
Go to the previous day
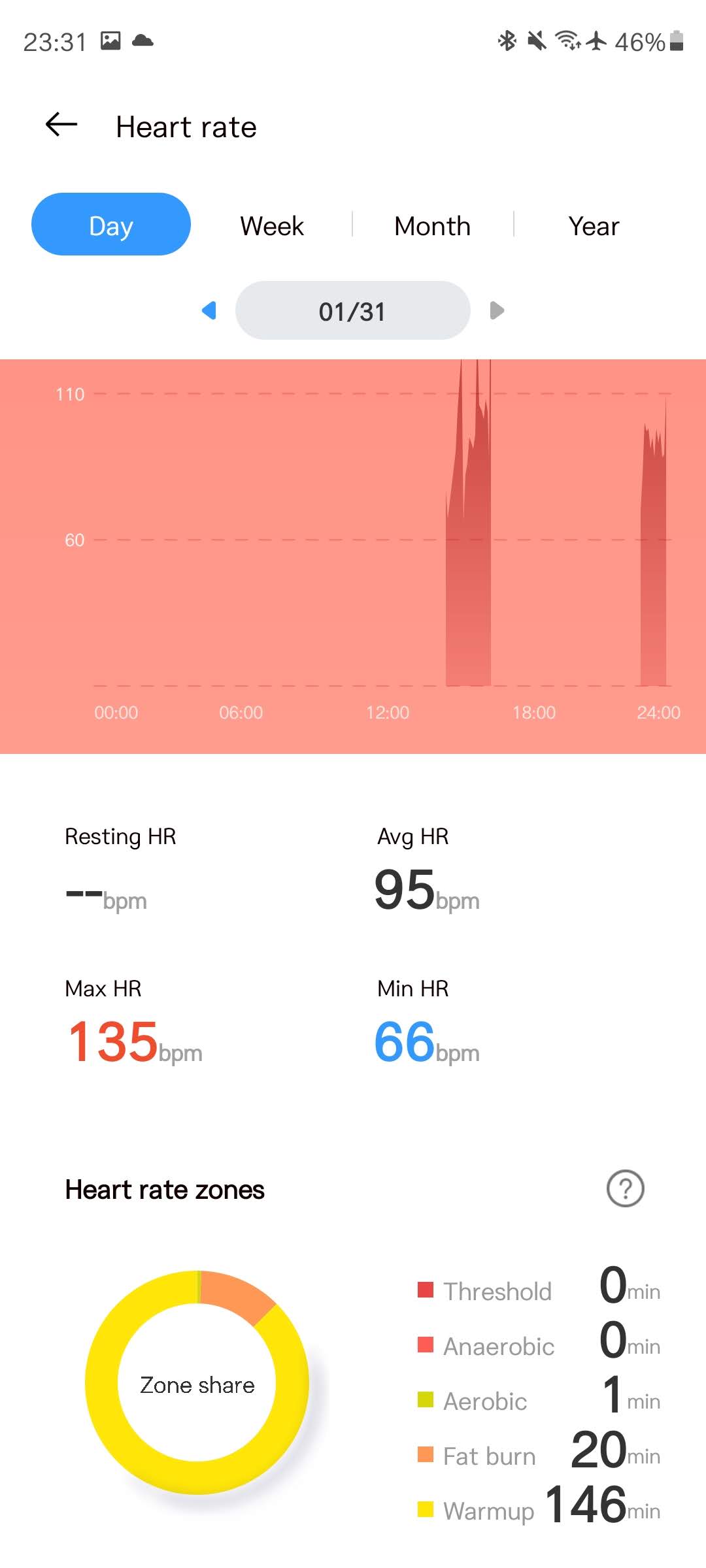[x=209, y=310]
